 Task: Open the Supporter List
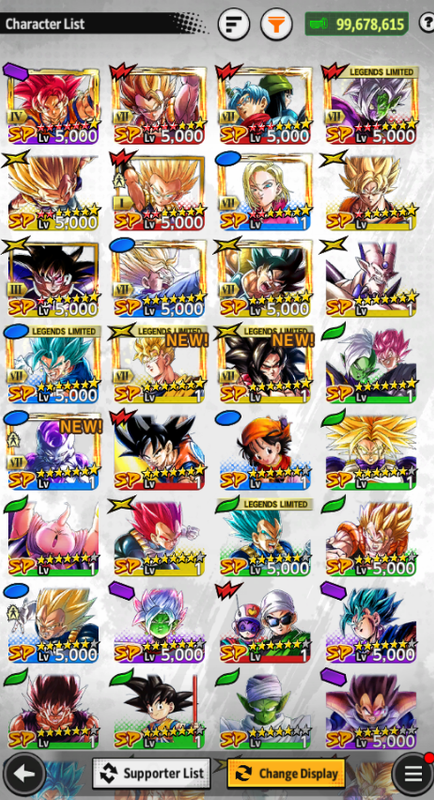click(x=151, y=773)
